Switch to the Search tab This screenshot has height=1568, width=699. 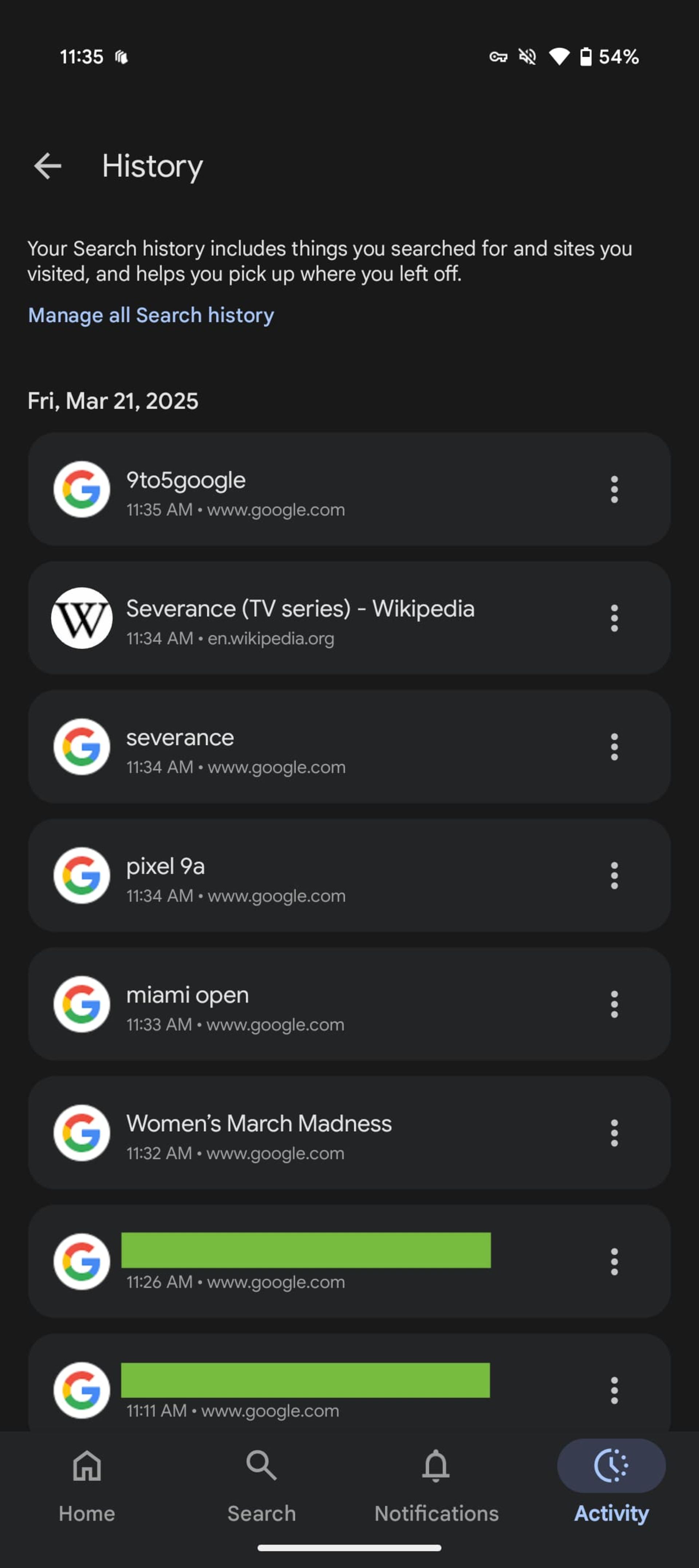pos(262,1486)
